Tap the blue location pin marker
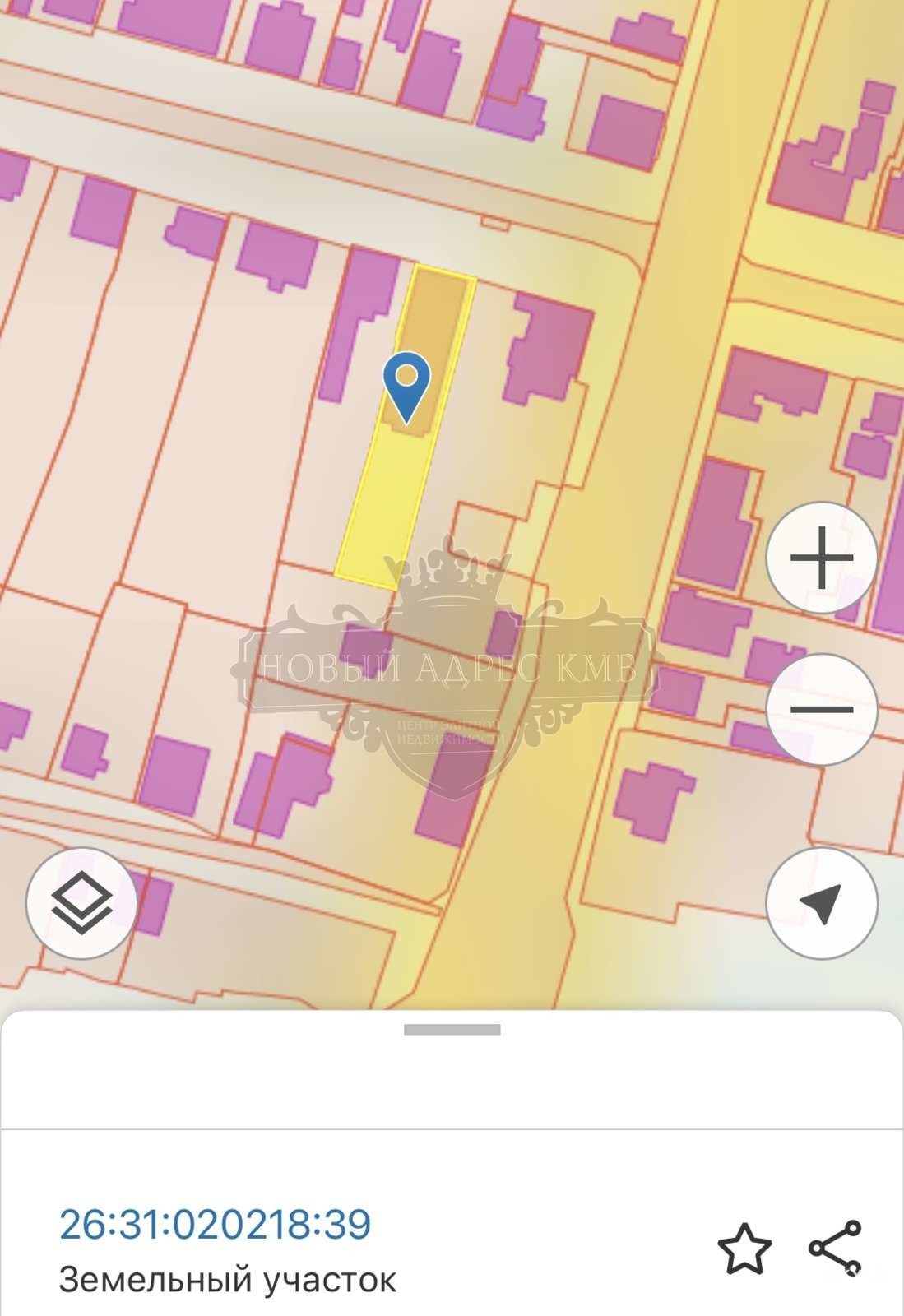 [406, 384]
